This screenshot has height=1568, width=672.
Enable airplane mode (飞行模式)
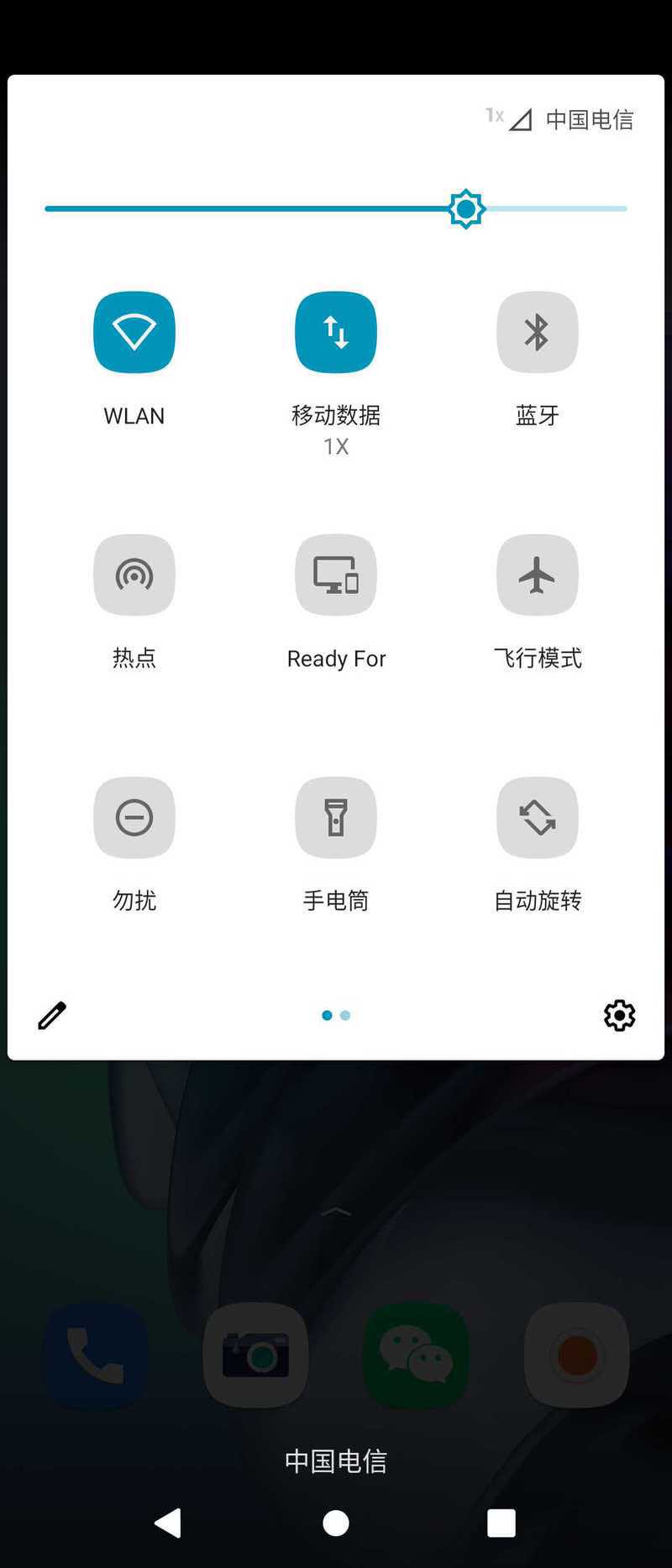[x=538, y=575]
